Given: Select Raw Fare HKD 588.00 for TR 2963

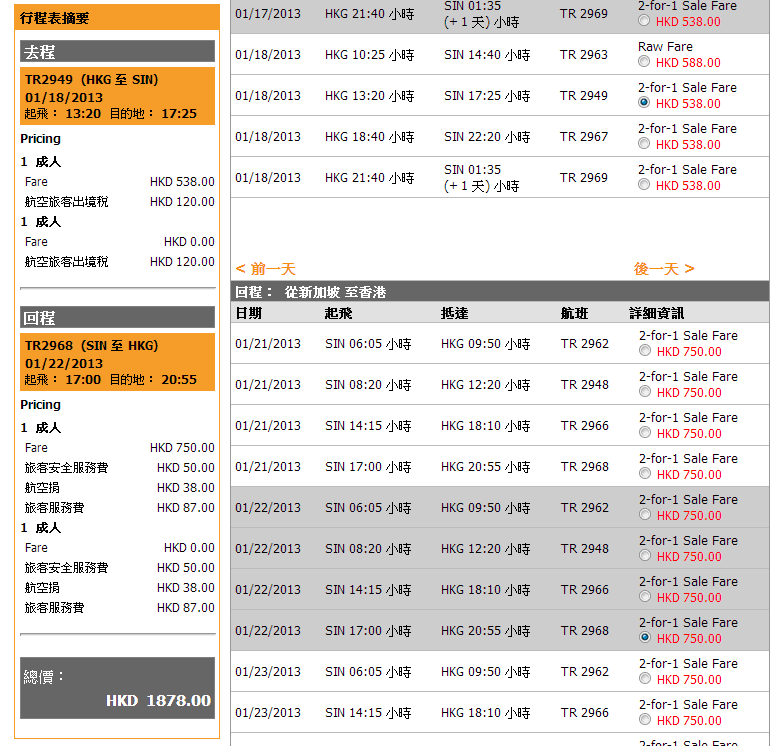Looking at the screenshot, I should pos(644,62).
